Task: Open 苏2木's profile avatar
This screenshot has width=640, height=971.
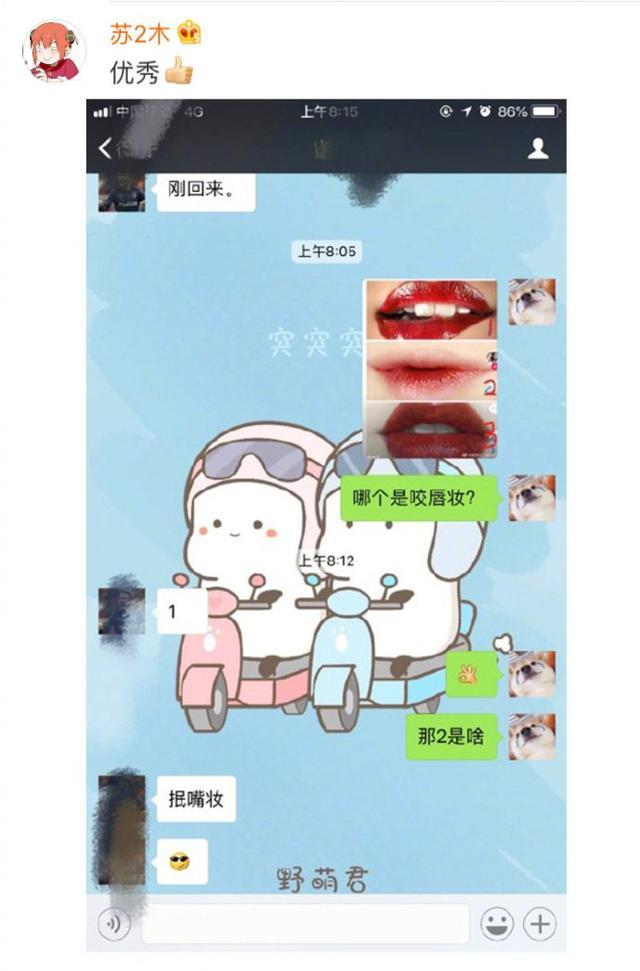Action: (x=54, y=51)
